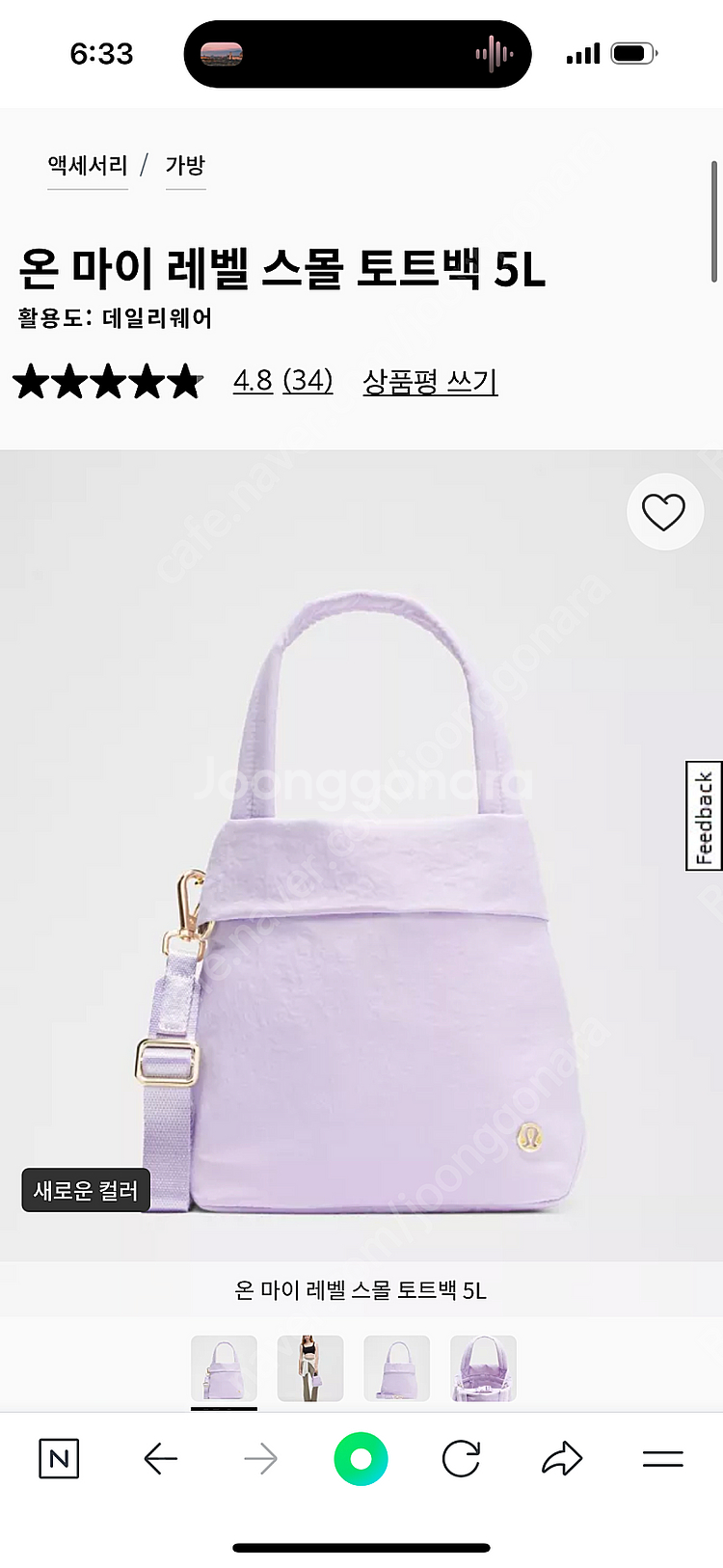Select the first bag front thumbnail
The image size is (723, 1568).
[x=224, y=1368]
